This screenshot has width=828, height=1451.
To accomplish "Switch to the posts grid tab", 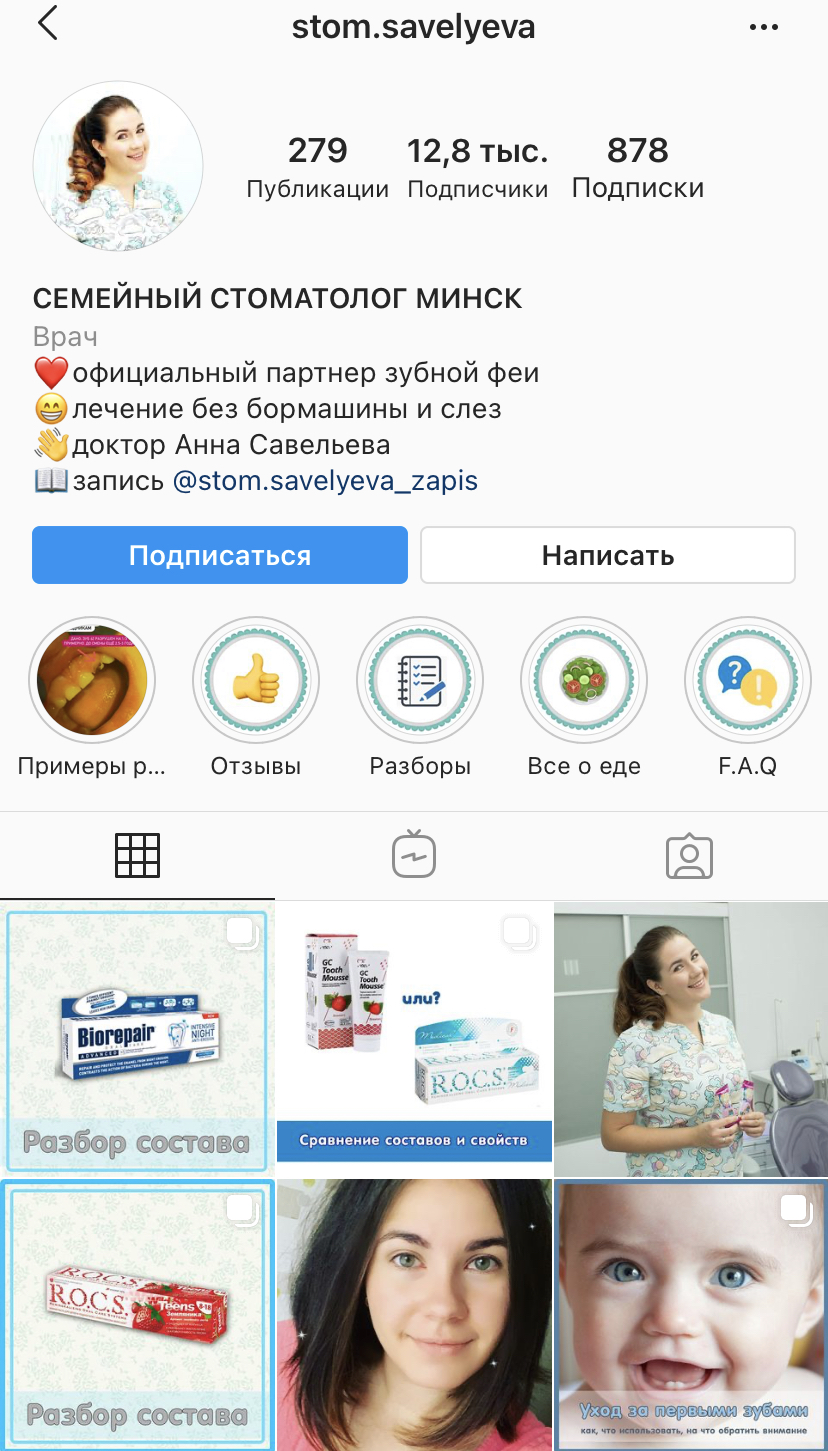I will tap(137, 856).
